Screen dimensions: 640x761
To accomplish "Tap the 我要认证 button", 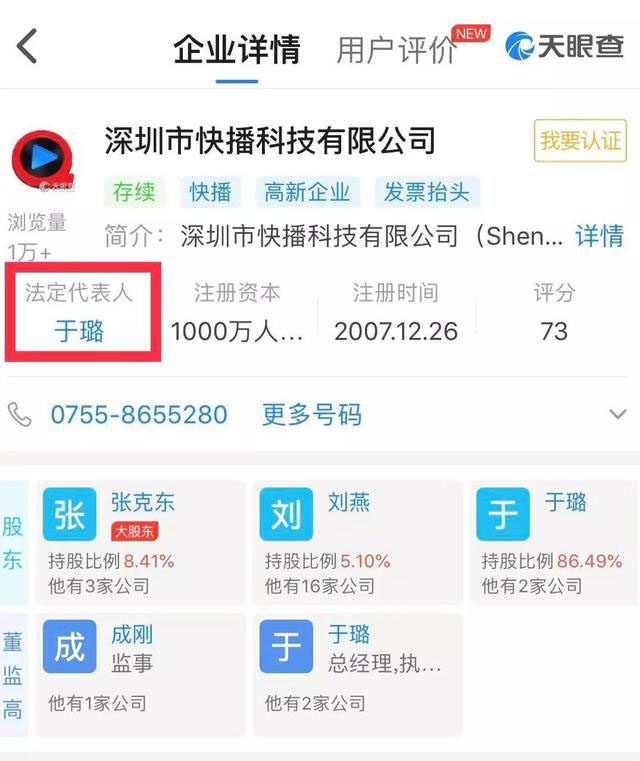I will pyautogui.click(x=580, y=141).
